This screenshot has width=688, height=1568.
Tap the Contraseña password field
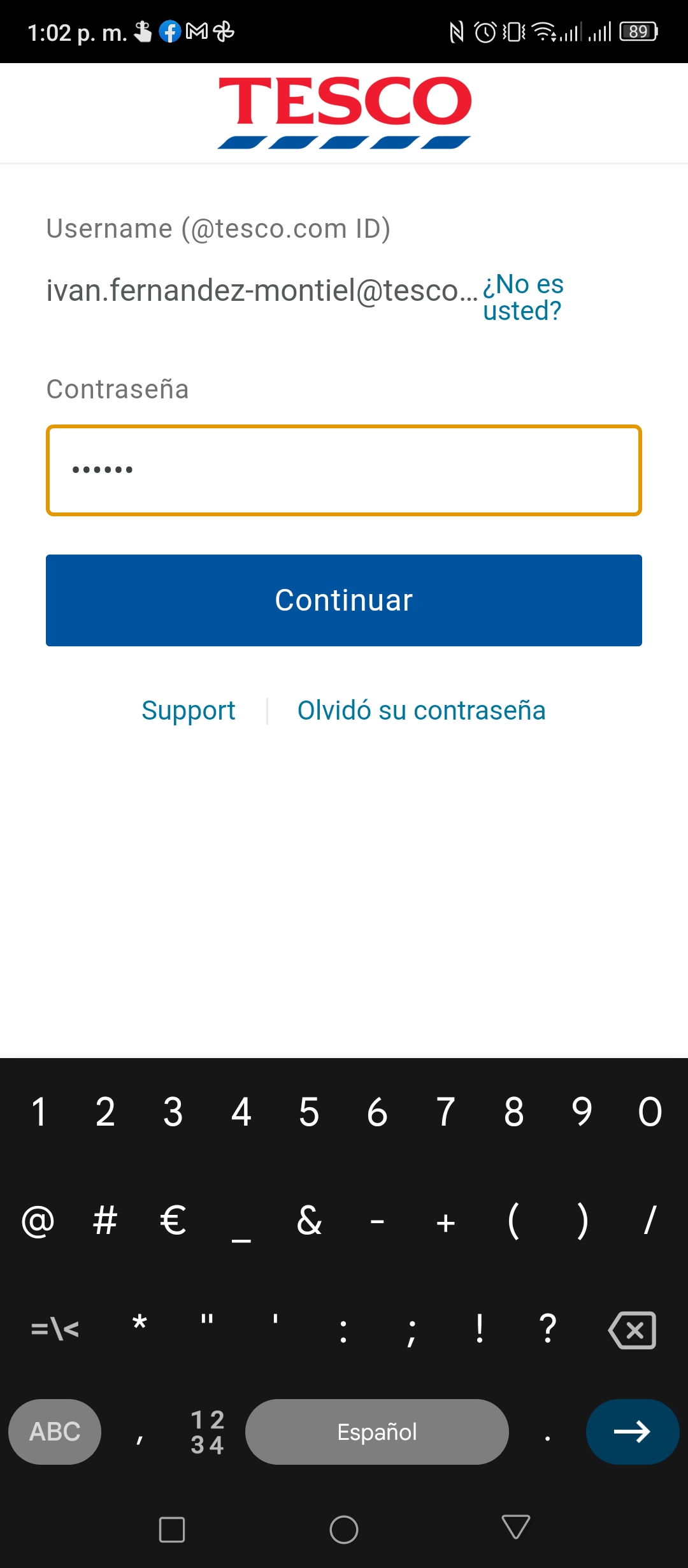pos(344,470)
